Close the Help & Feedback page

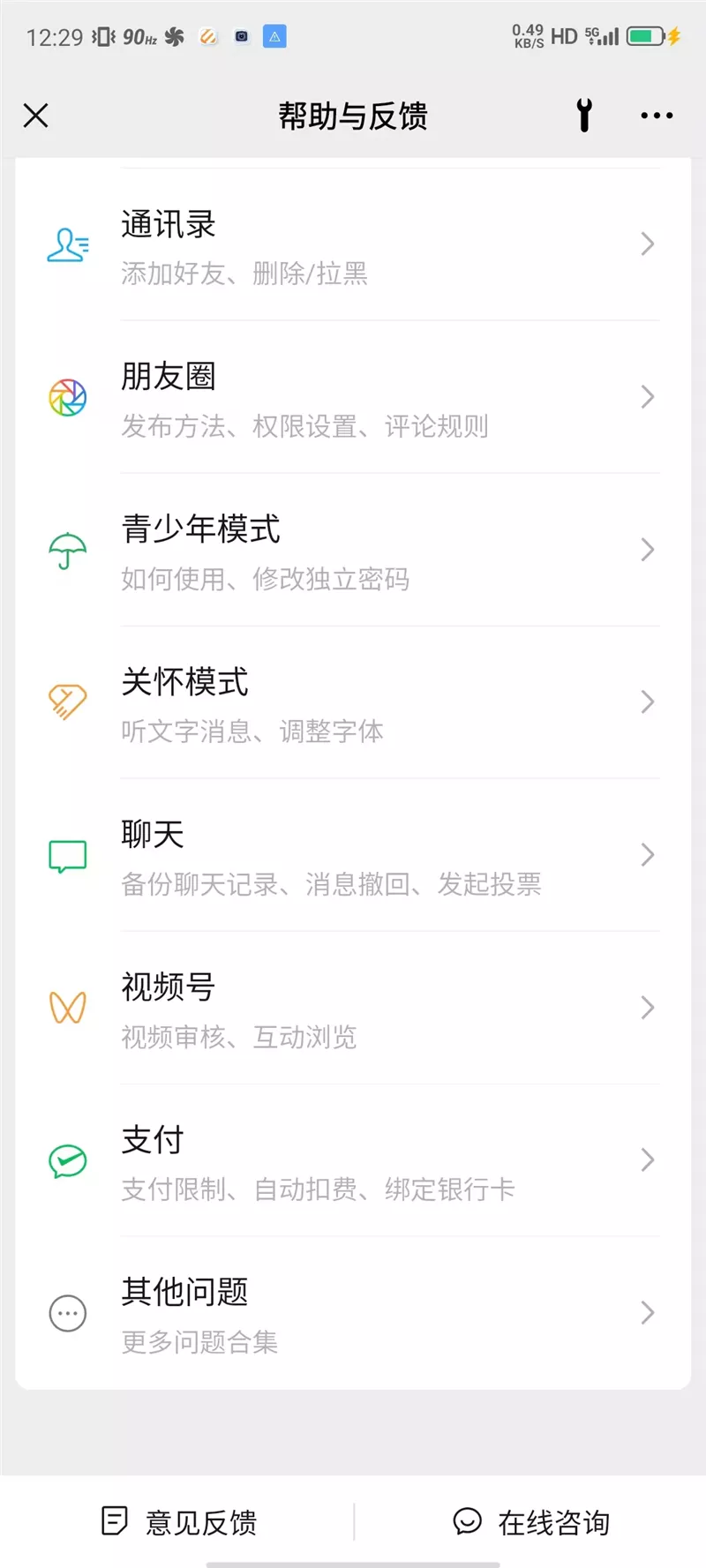click(x=35, y=116)
